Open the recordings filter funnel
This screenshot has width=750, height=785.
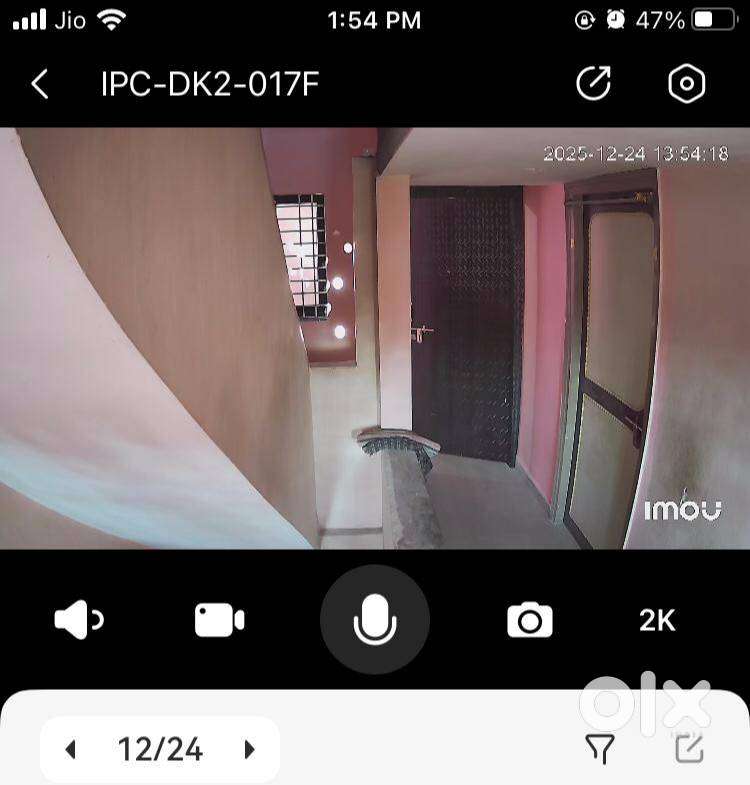click(x=600, y=749)
